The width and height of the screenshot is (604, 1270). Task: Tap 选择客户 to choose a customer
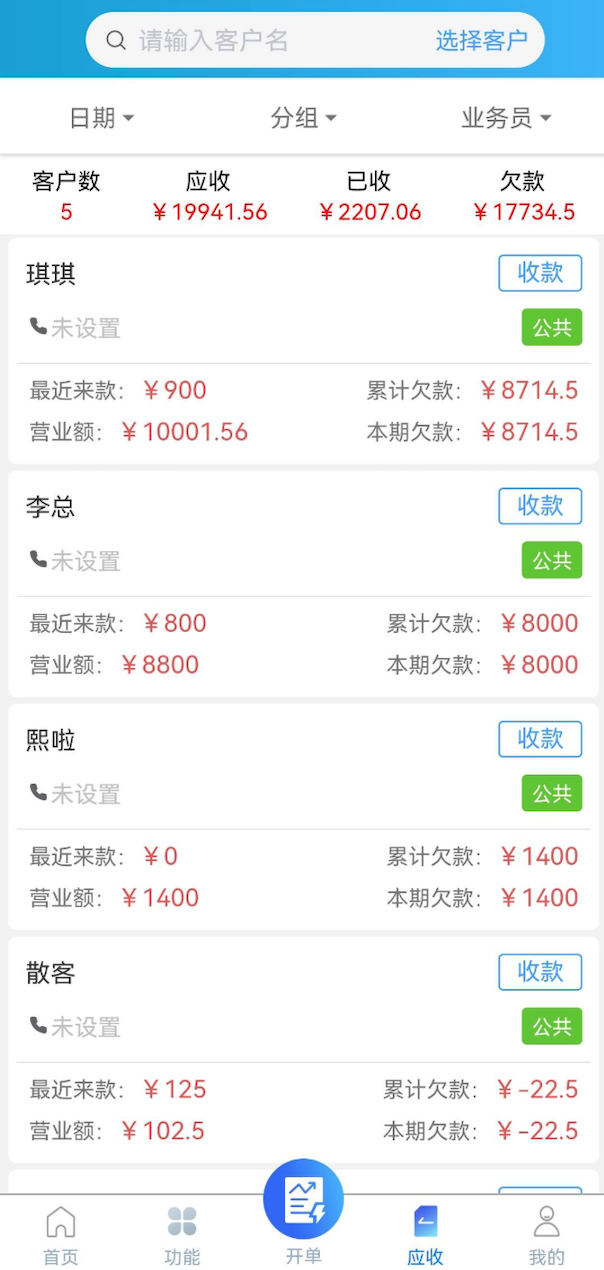(x=481, y=41)
